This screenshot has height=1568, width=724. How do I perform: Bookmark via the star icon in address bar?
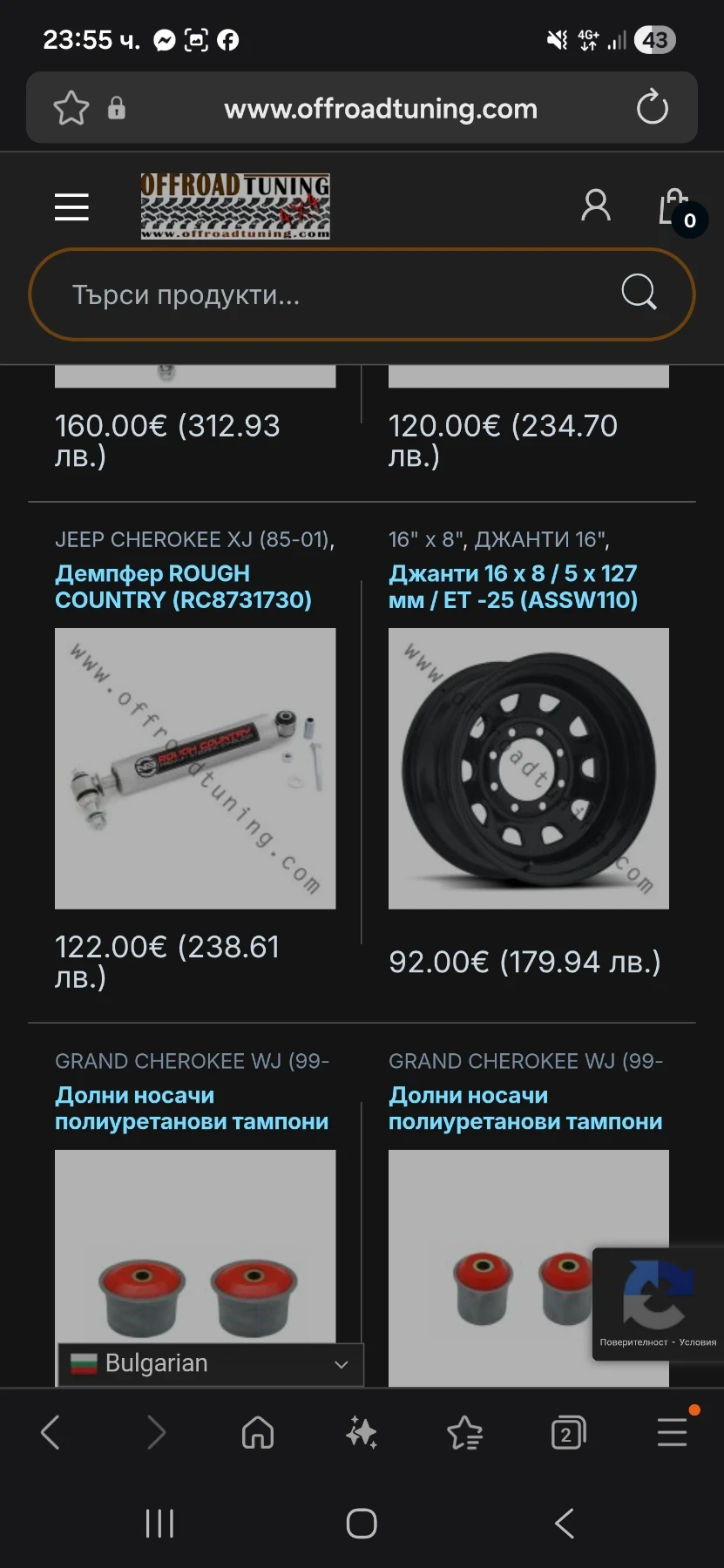pos(71,107)
